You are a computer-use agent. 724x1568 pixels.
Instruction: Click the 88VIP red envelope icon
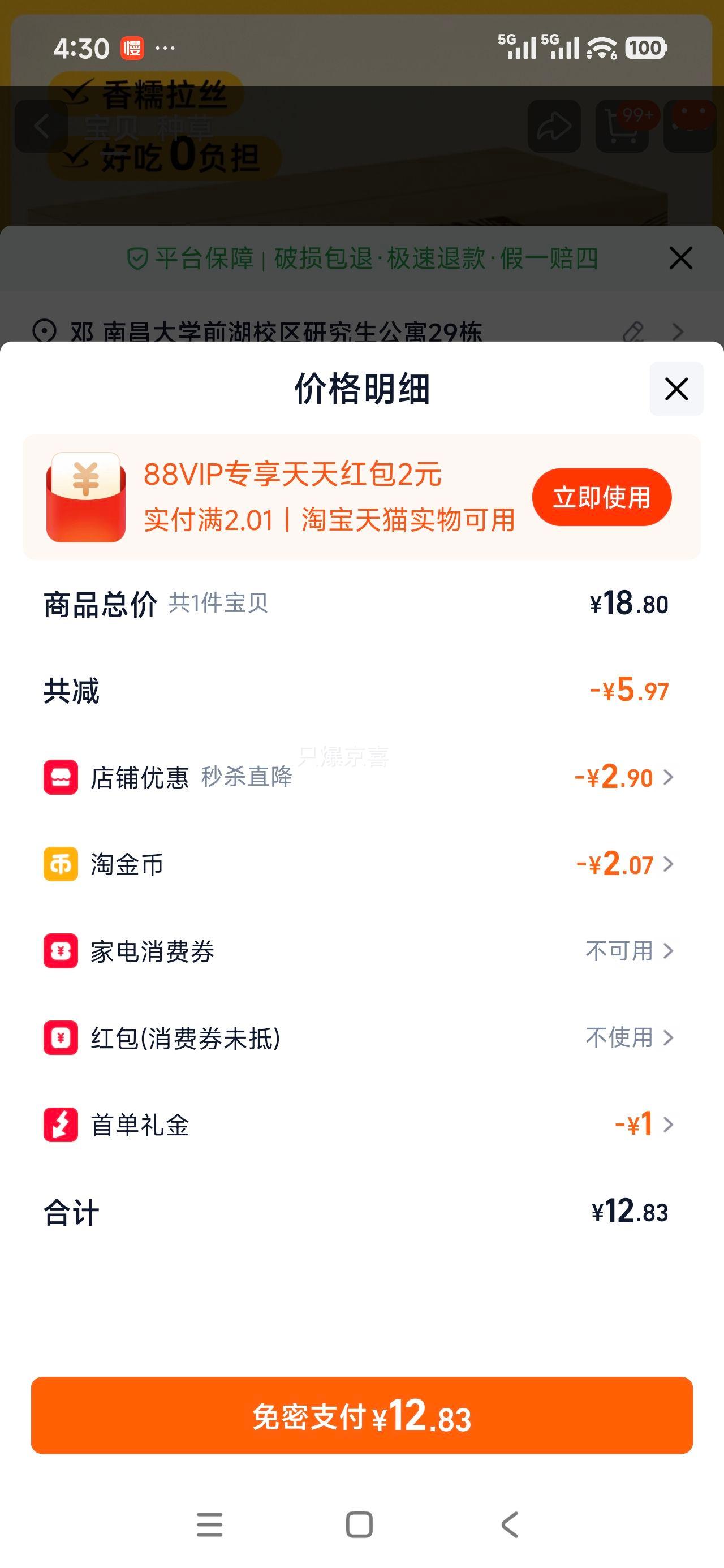pyautogui.click(x=87, y=497)
